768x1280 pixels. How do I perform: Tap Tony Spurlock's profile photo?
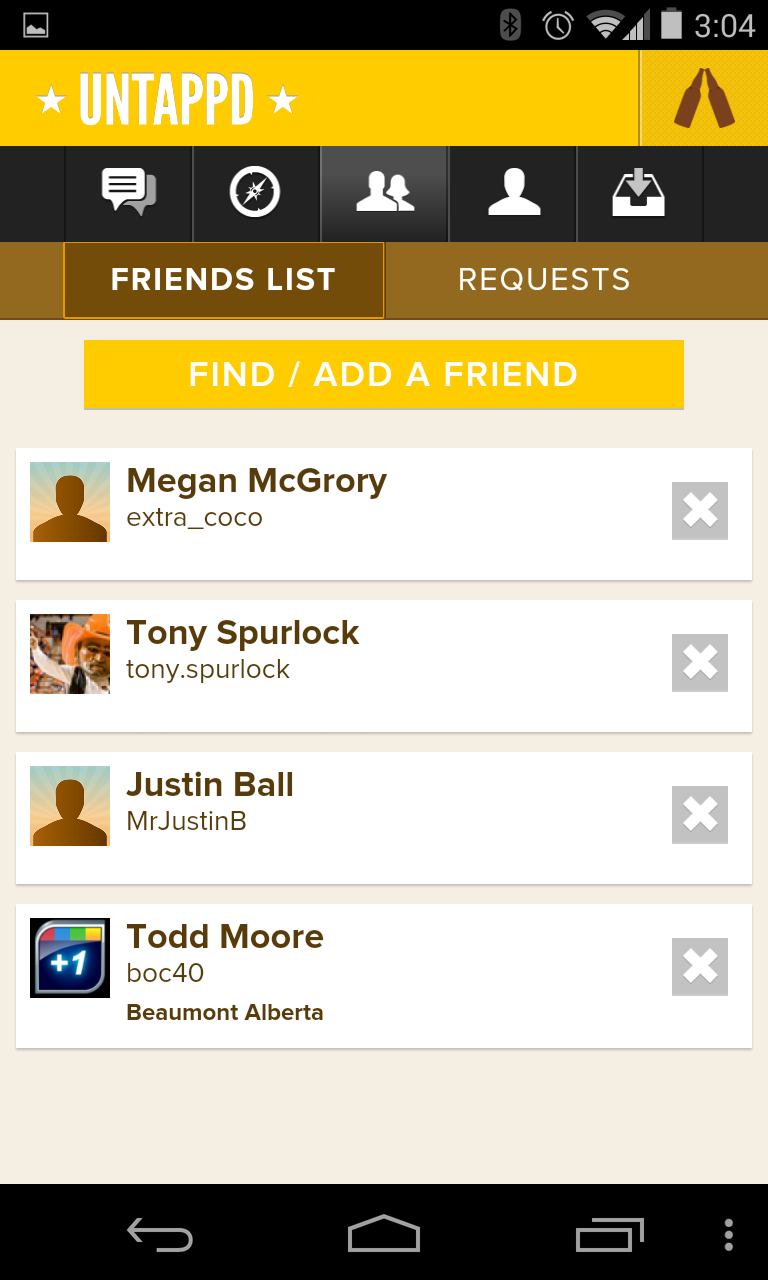click(69, 655)
